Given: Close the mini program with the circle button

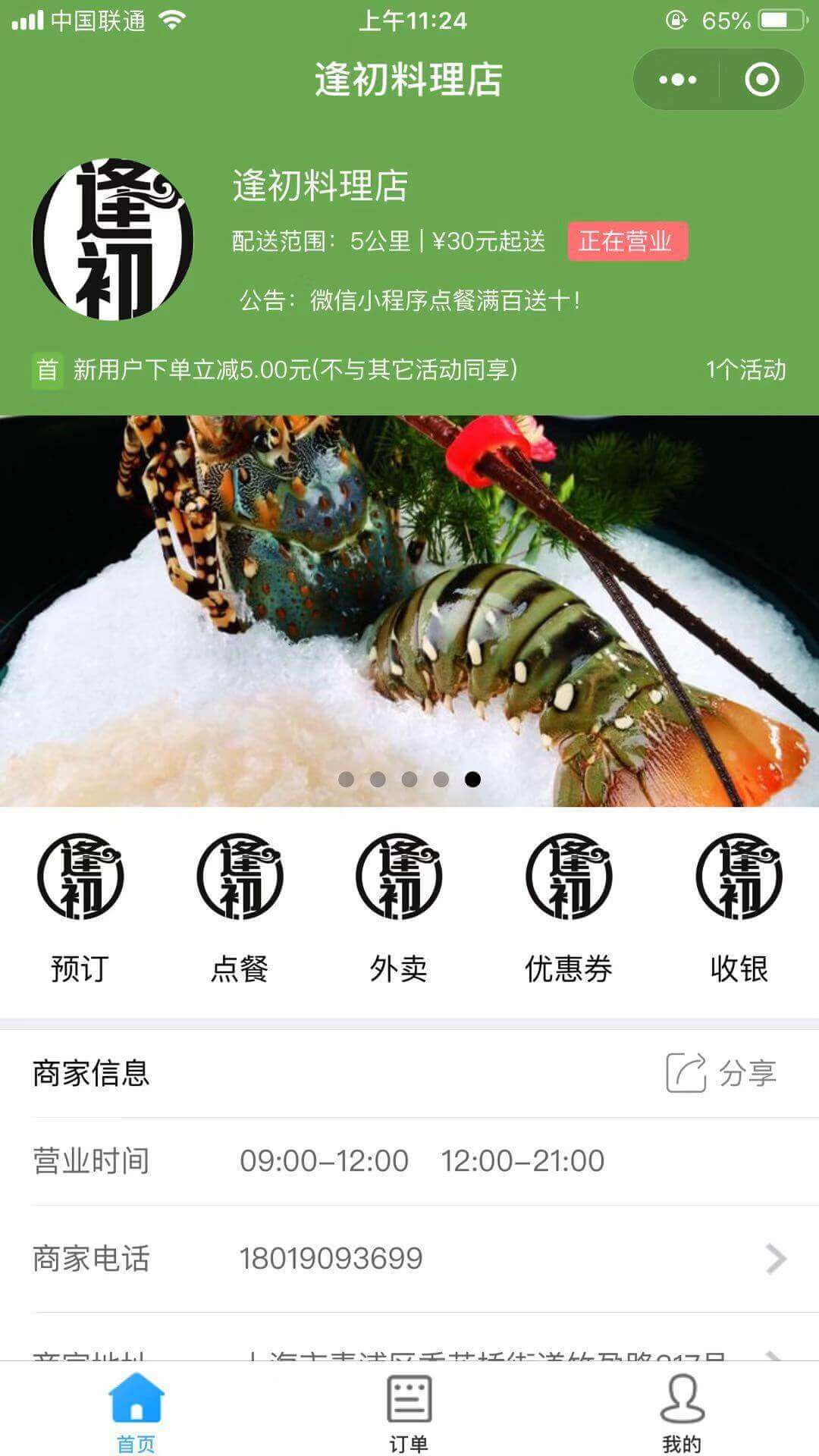Looking at the screenshot, I should point(761,80).
